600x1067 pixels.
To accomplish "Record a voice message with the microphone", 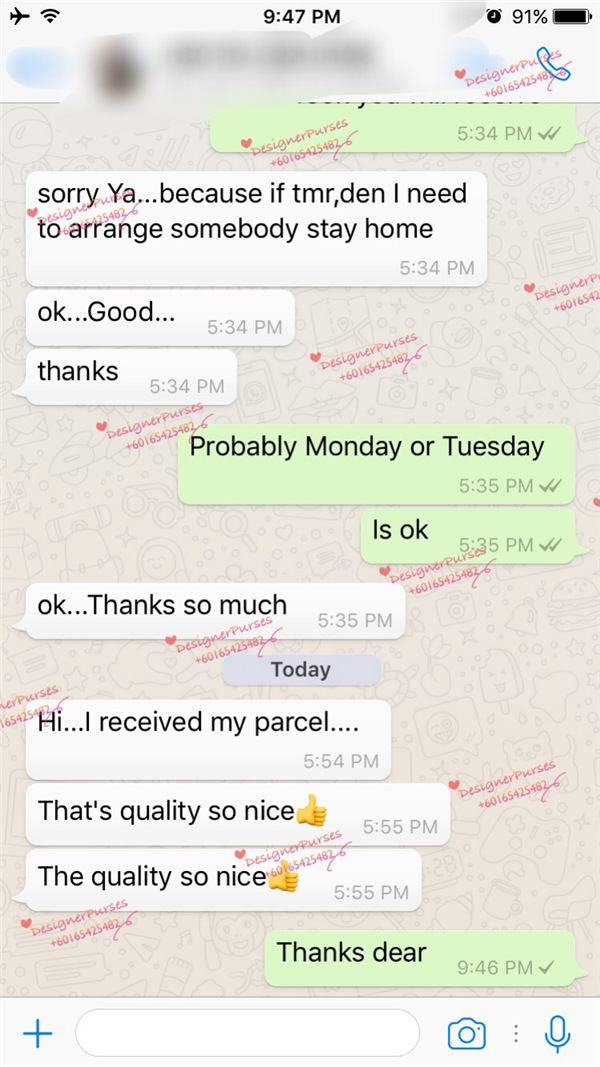I will pos(557,1033).
